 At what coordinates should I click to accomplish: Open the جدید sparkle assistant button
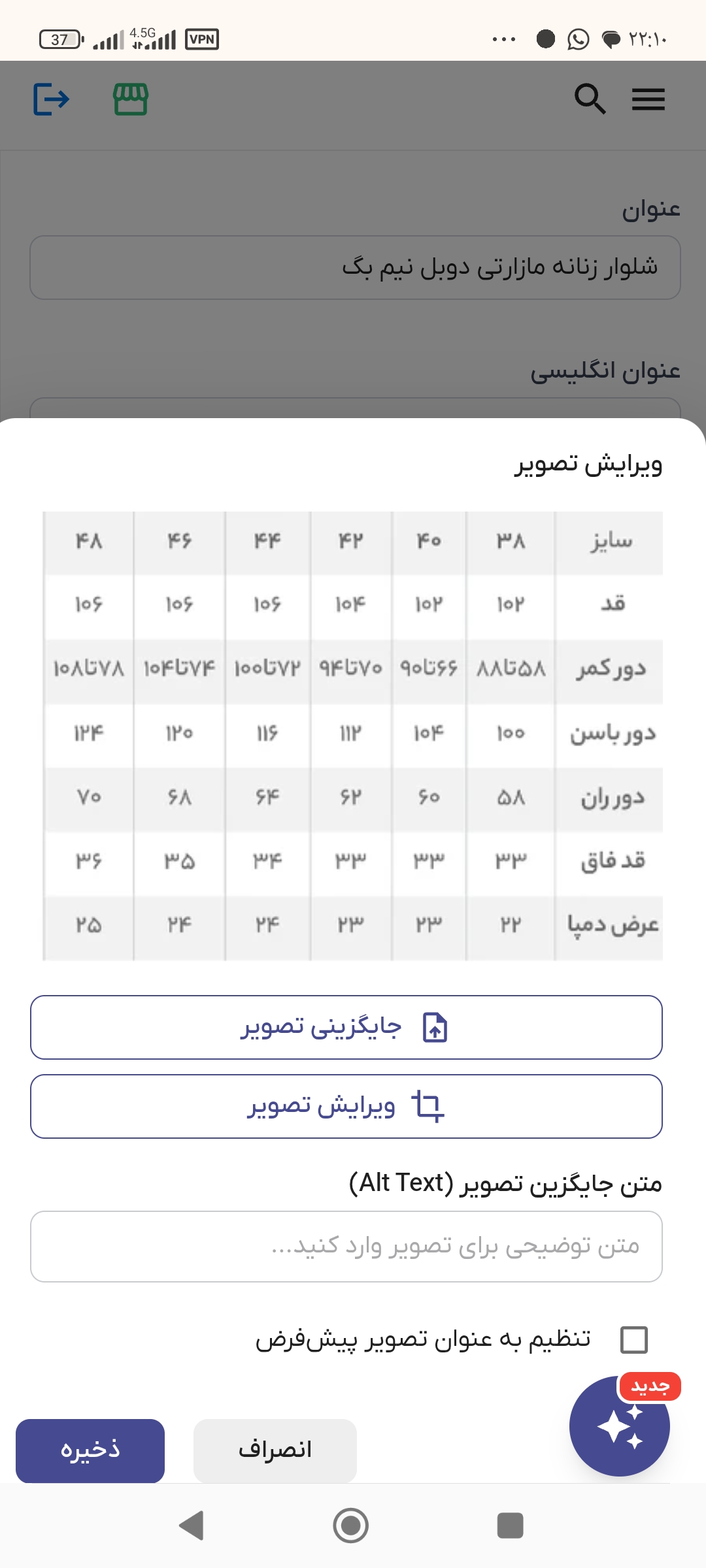[620, 1426]
